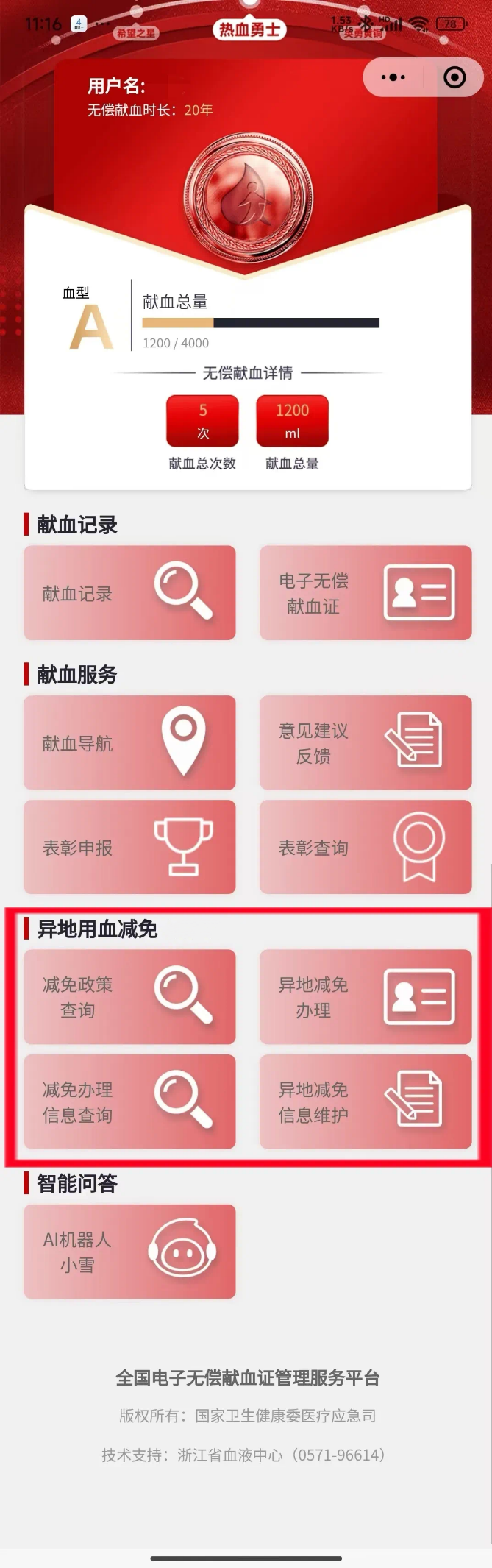Open 表彰查询 card

pos(366,848)
